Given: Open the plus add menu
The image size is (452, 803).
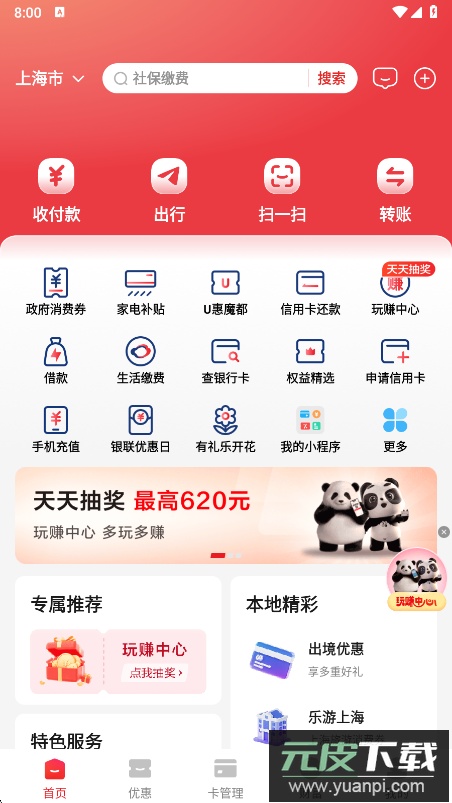Looking at the screenshot, I should pos(424,78).
